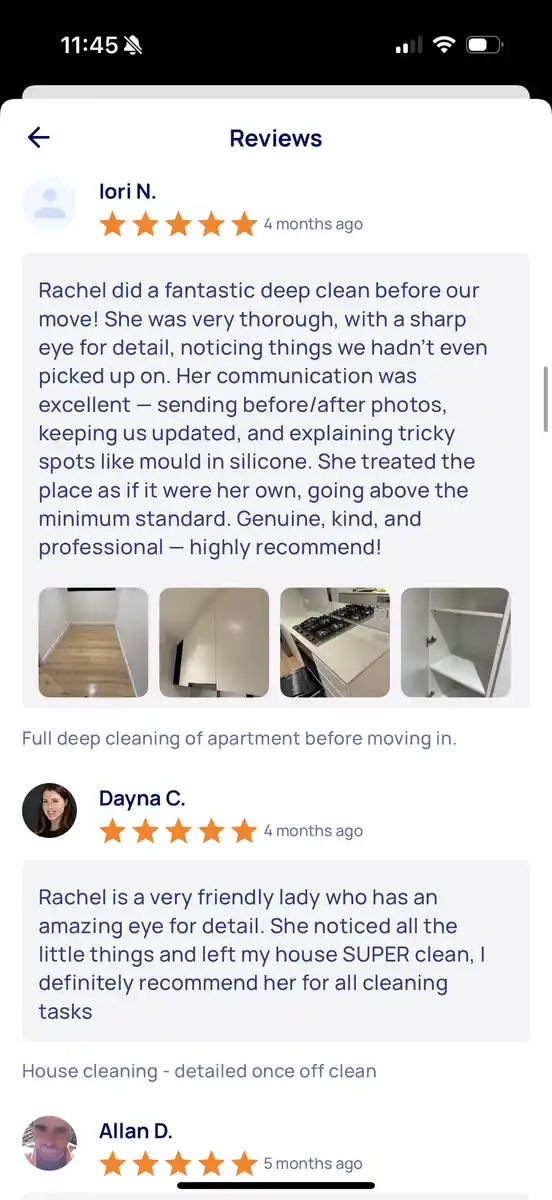Open Iori N.'s profile avatar
552x1200 pixels.
[x=50, y=204]
